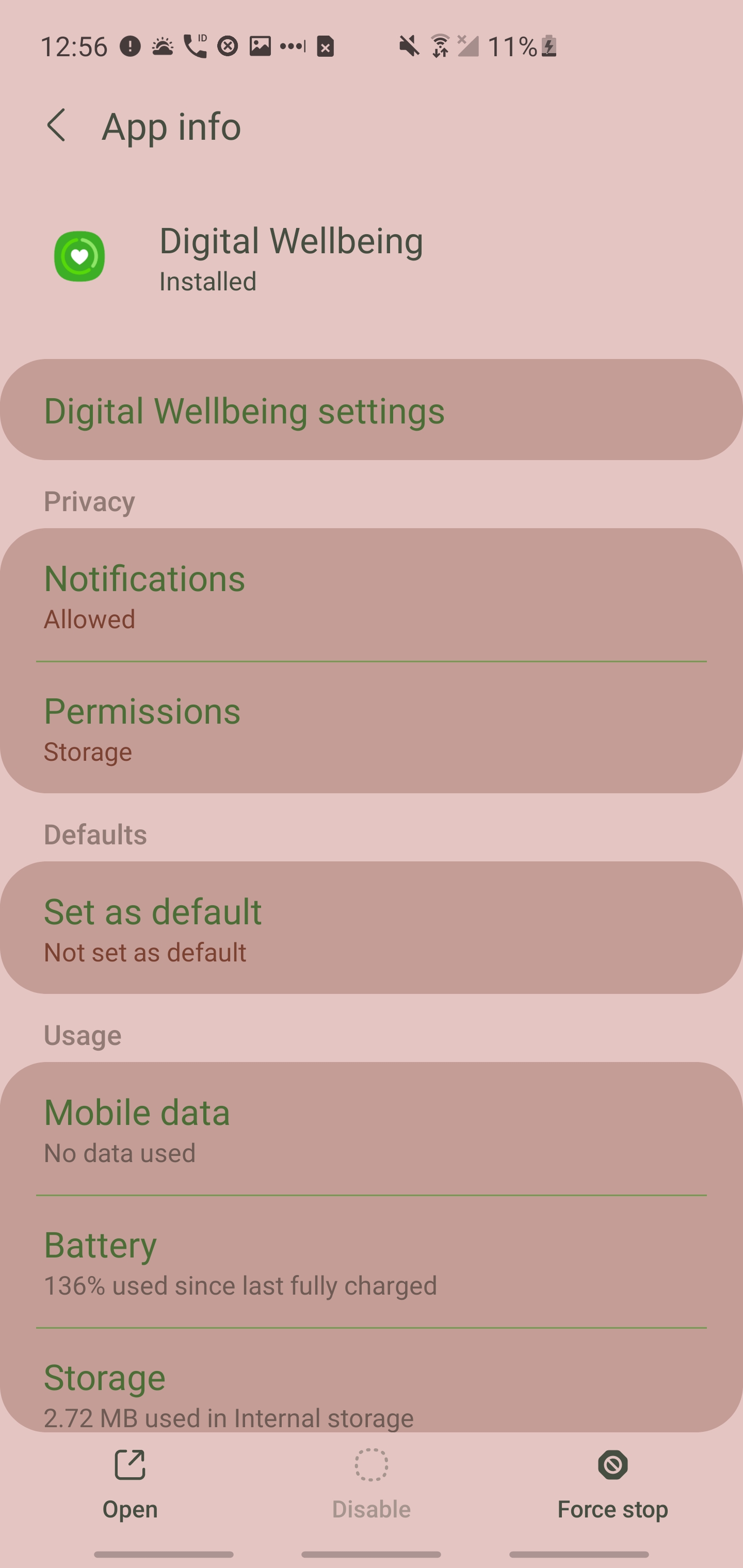743x1568 pixels.
Task: Open Permissions row
Action: tap(370, 728)
